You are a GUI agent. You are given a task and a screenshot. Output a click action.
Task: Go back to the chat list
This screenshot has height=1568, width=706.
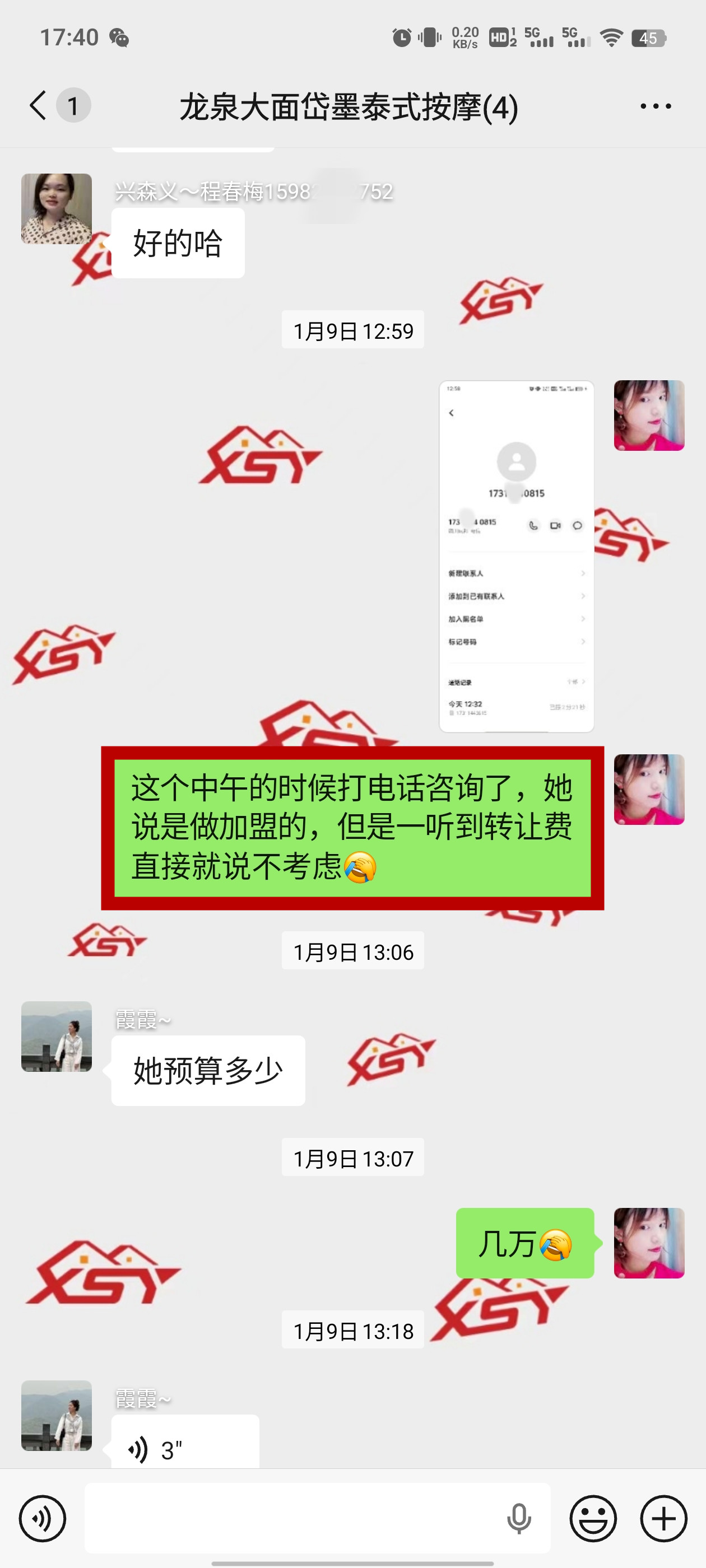click(38, 105)
